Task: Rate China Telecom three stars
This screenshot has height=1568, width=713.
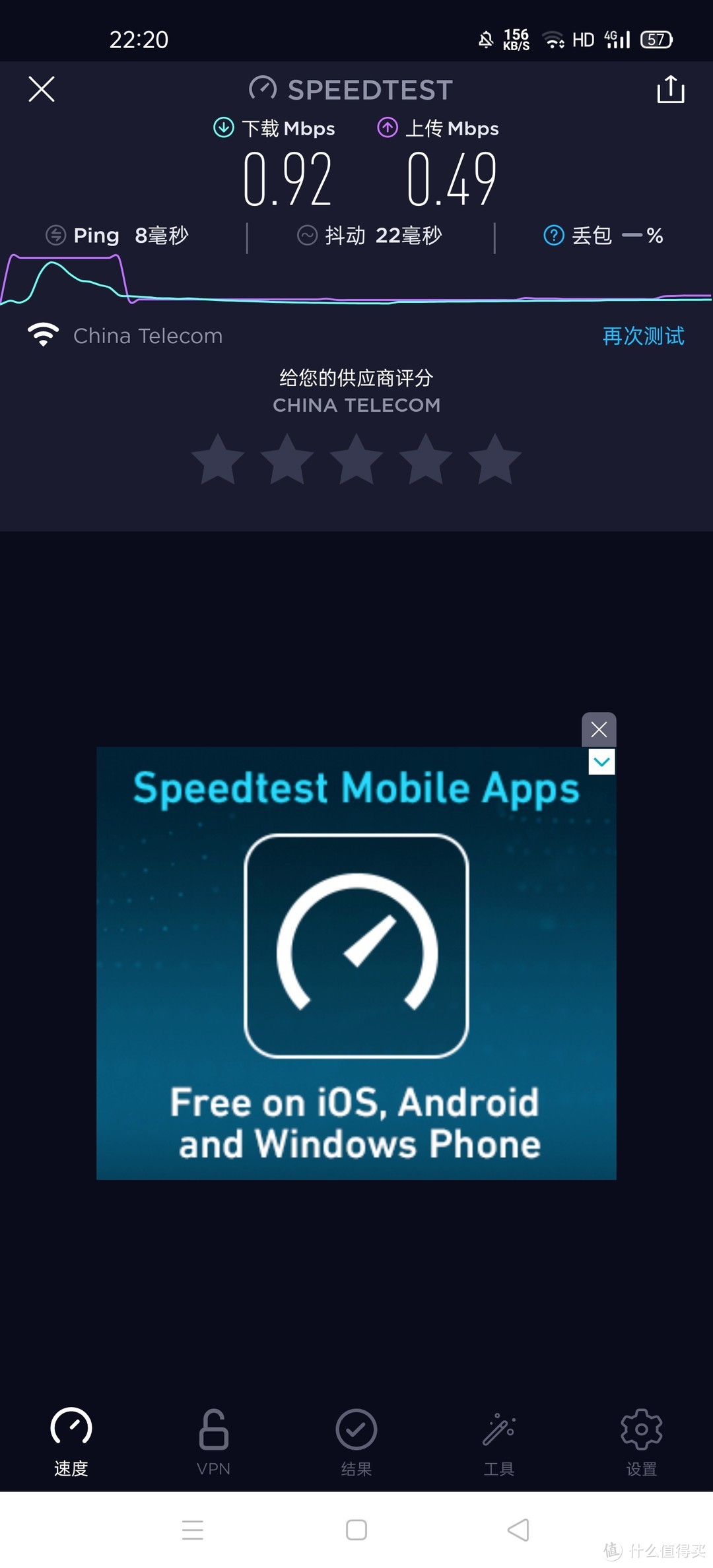Action: 356,459
